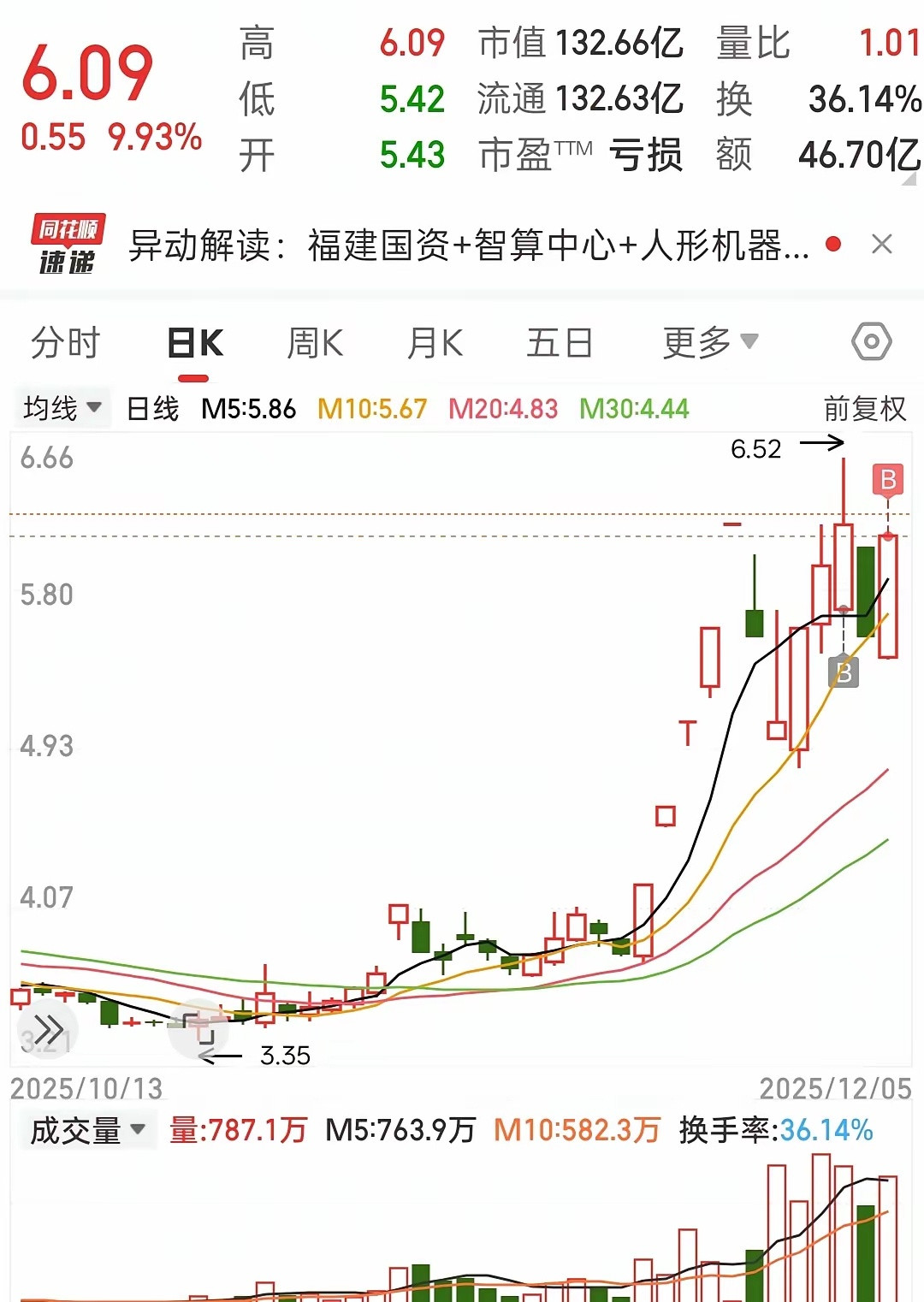Toggle the M20:4.83 moving average line

point(501,409)
